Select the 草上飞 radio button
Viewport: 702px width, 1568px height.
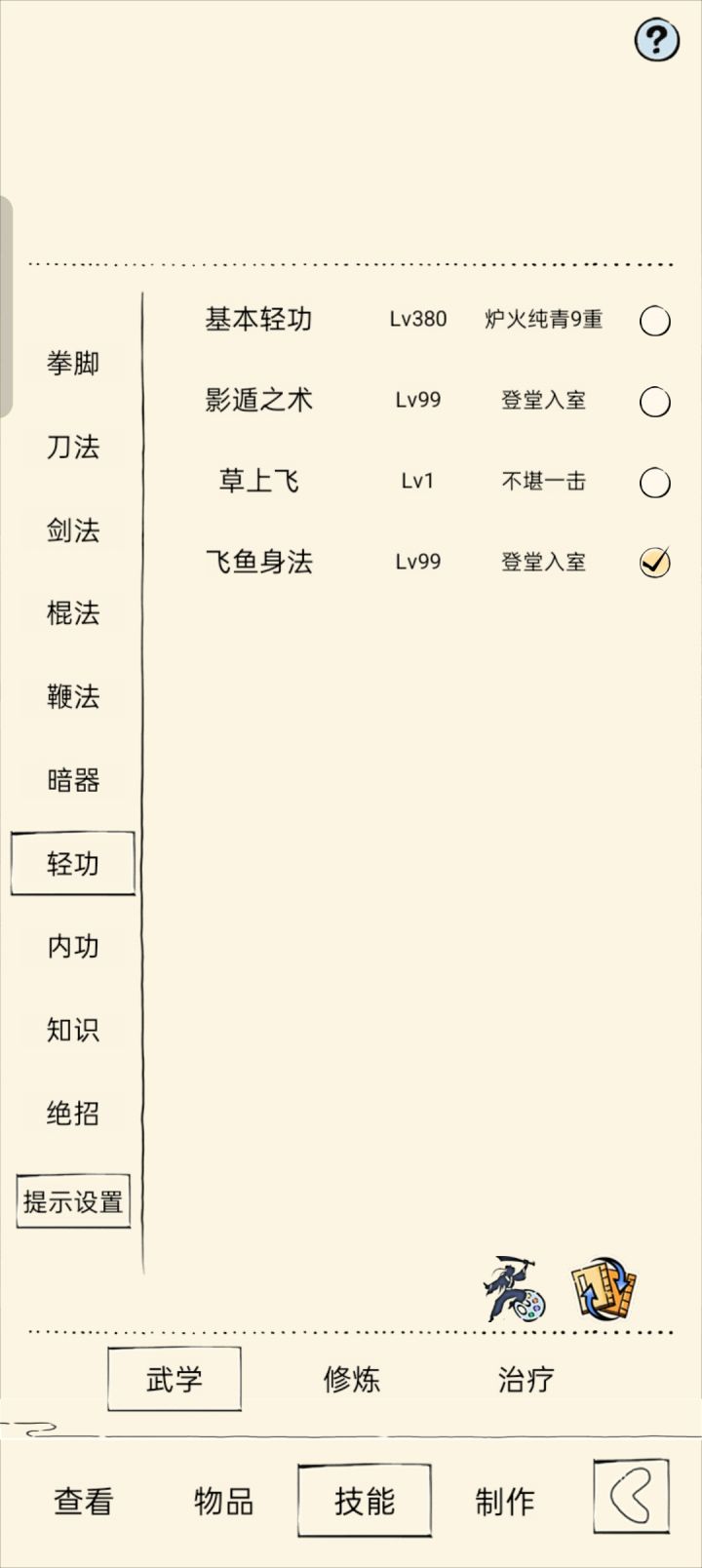click(x=655, y=481)
